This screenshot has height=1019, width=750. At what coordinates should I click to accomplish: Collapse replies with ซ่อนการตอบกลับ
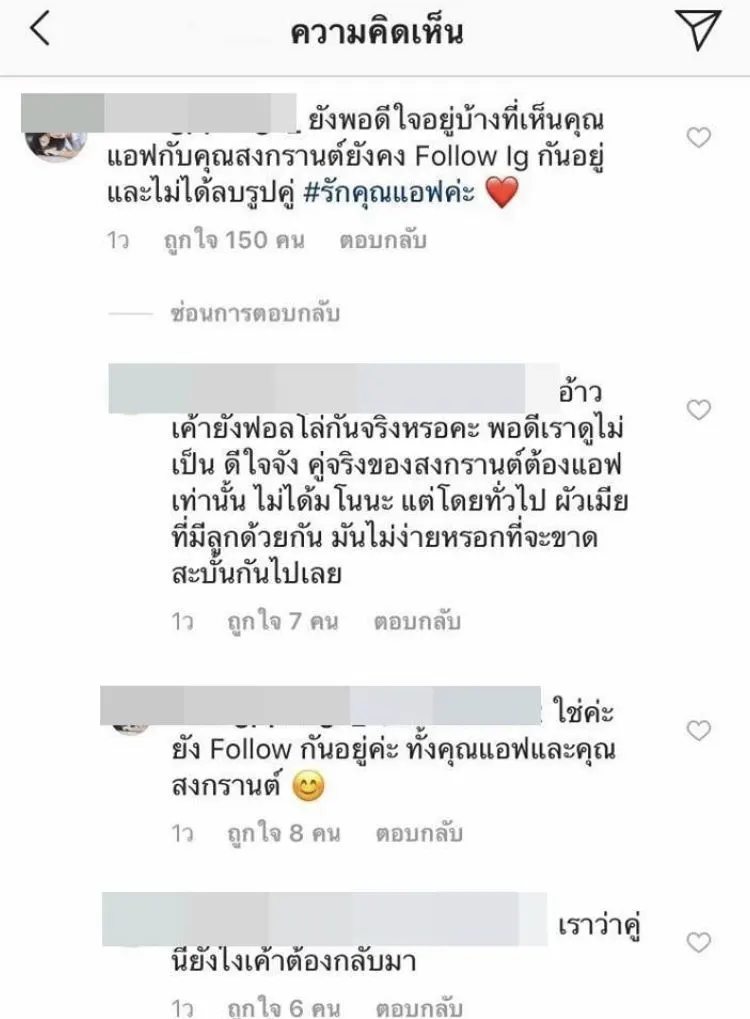click(x=255, y=314)
